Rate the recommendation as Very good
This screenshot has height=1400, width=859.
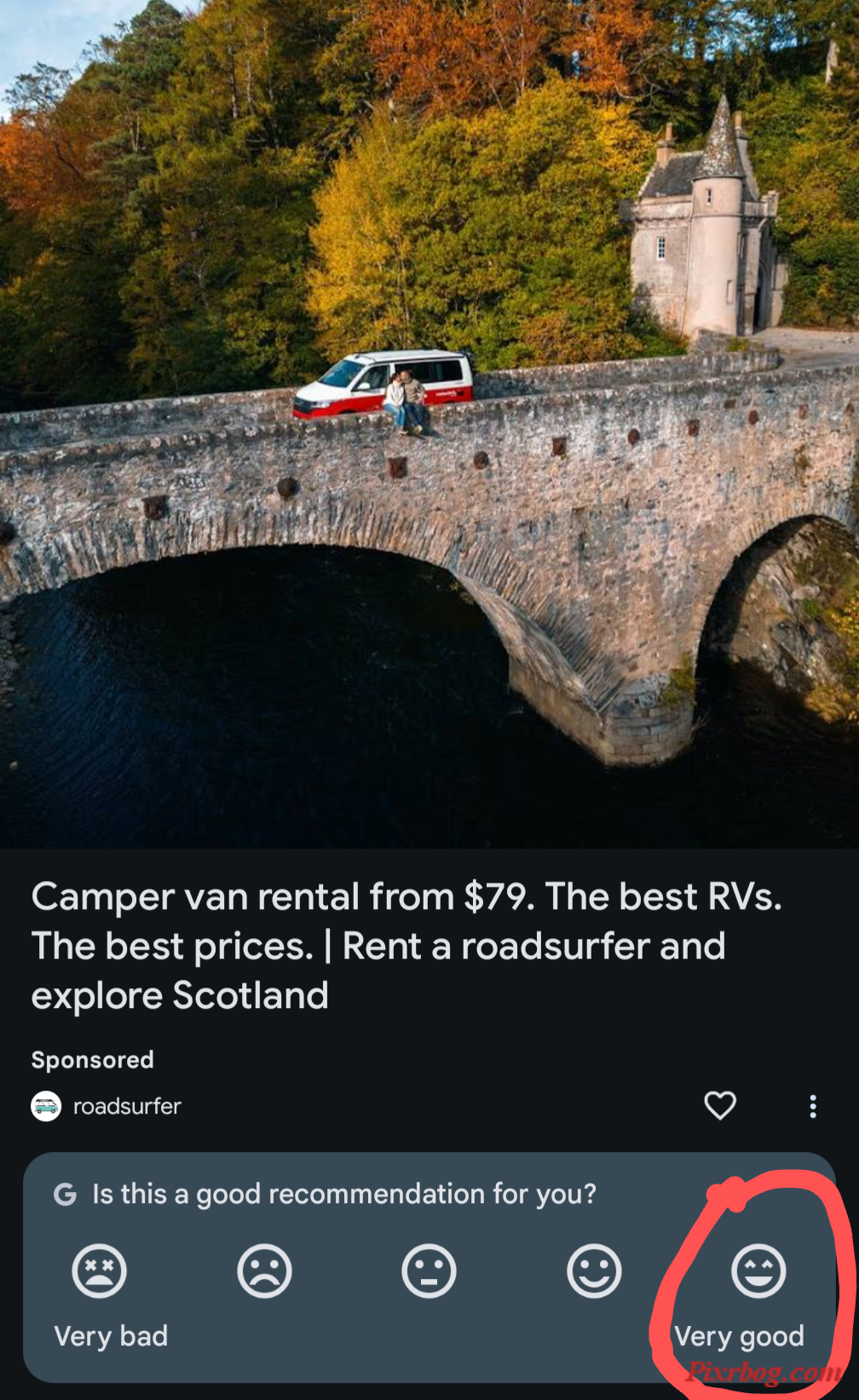pyautogui.click(x=758, y=1271)
